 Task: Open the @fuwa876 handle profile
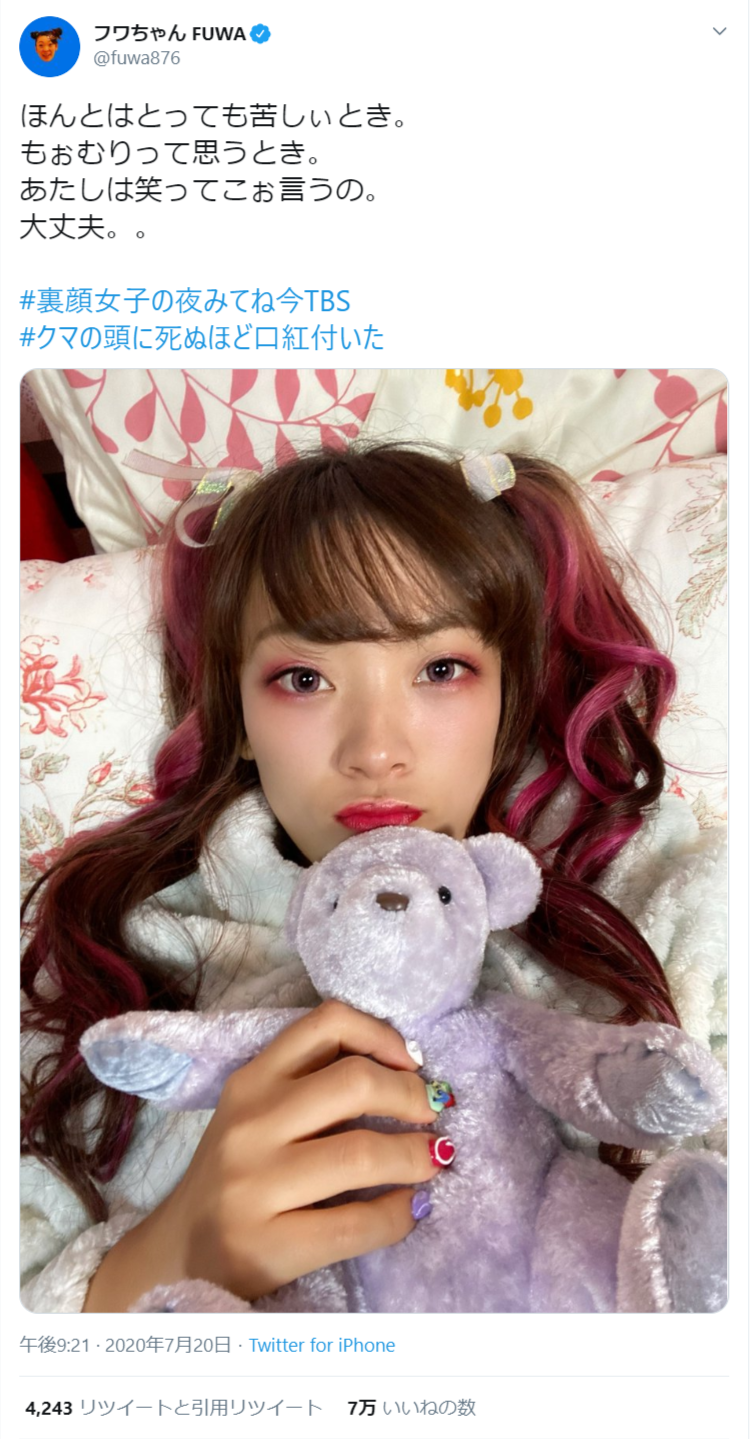(137, 58)
